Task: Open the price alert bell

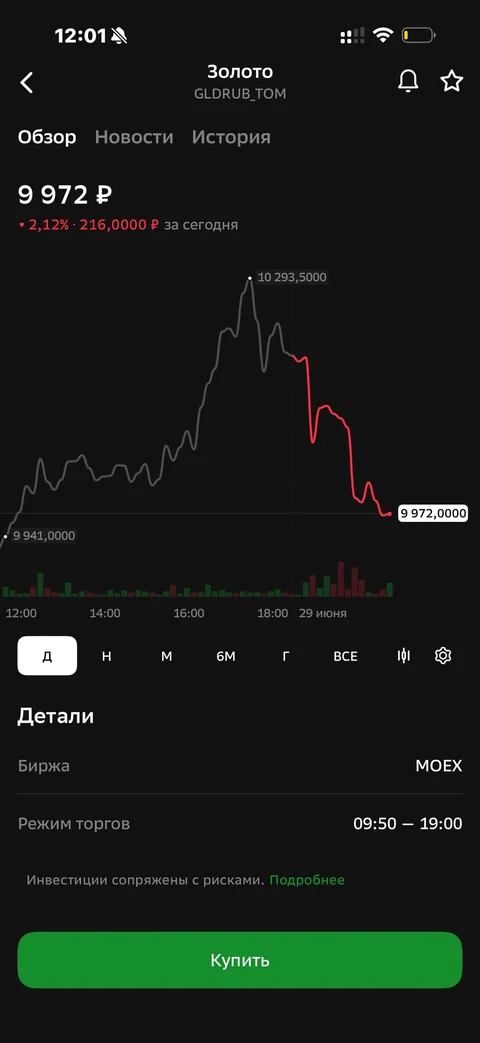Action: click(408, 81)
